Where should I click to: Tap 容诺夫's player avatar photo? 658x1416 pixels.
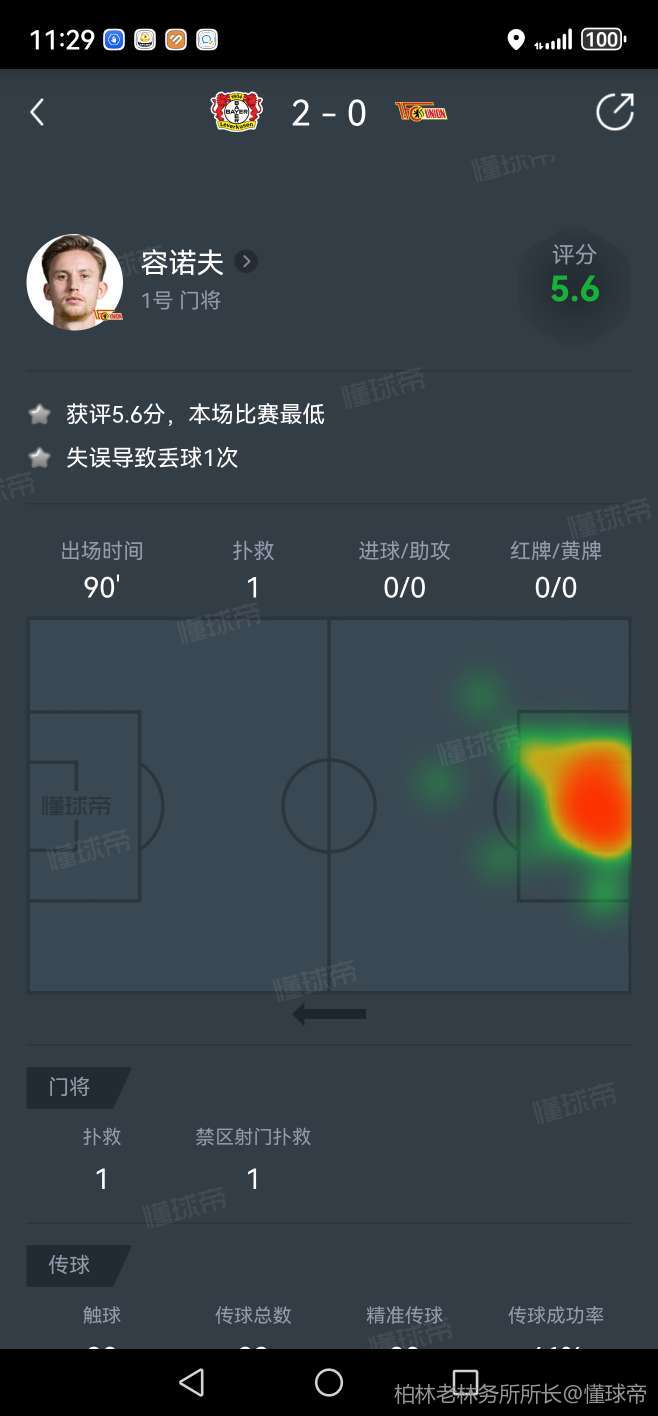point(75,282)
